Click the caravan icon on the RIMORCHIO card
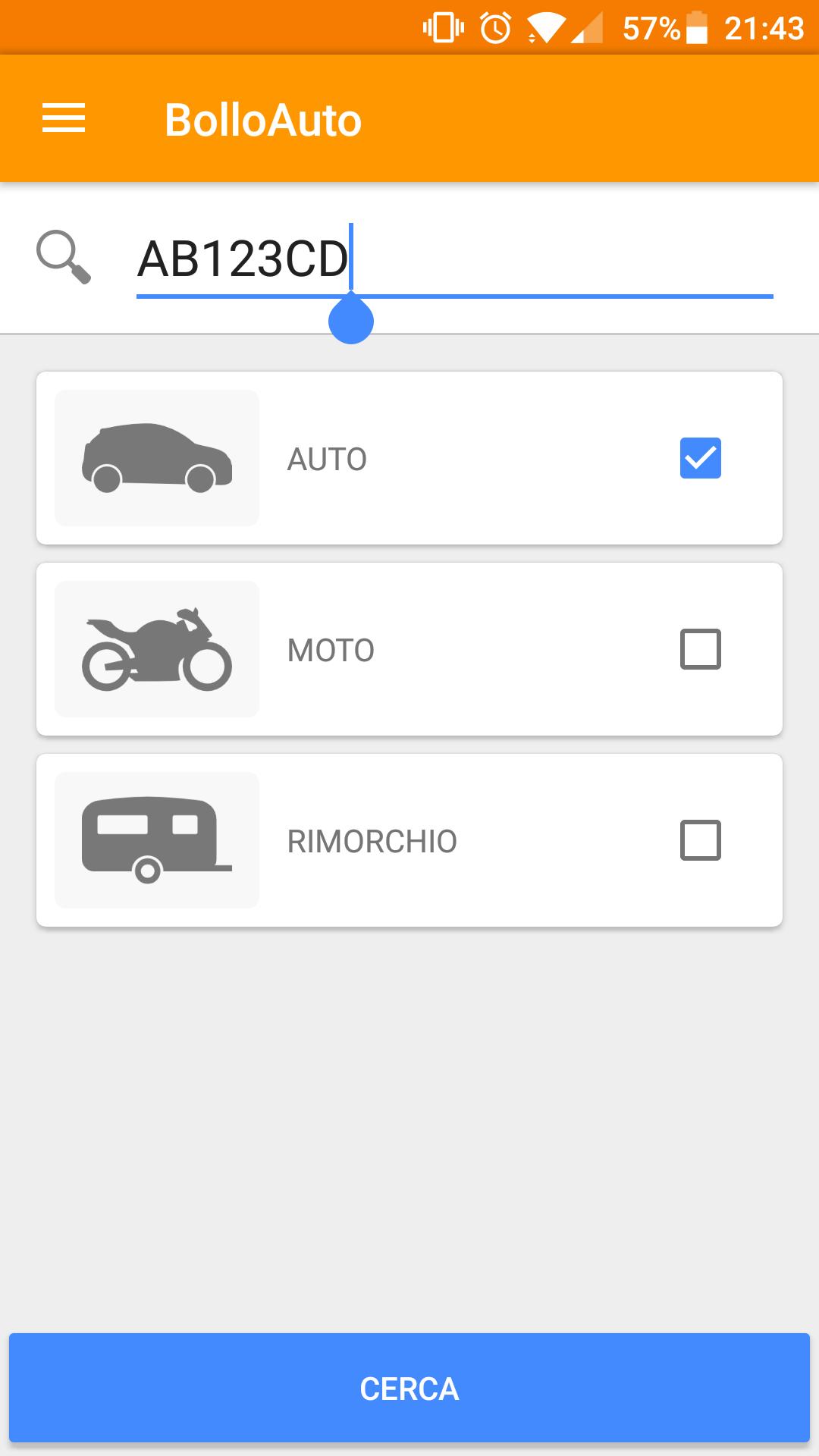The image size is (819, 1456). [x=156, y=839]
